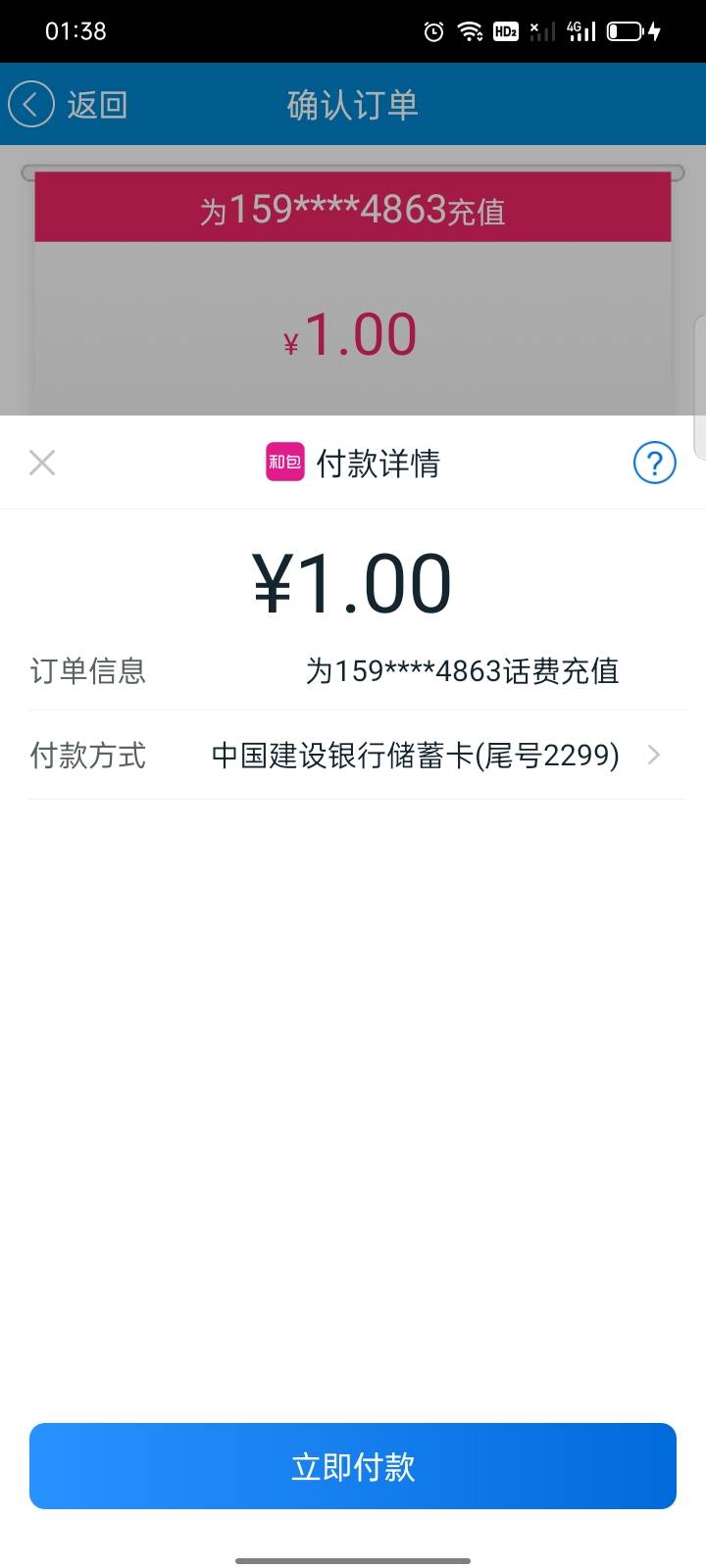Tap 立即付款 to pay now
The height and width of the screenshot is (1568, 706).
click(353, 1466)
